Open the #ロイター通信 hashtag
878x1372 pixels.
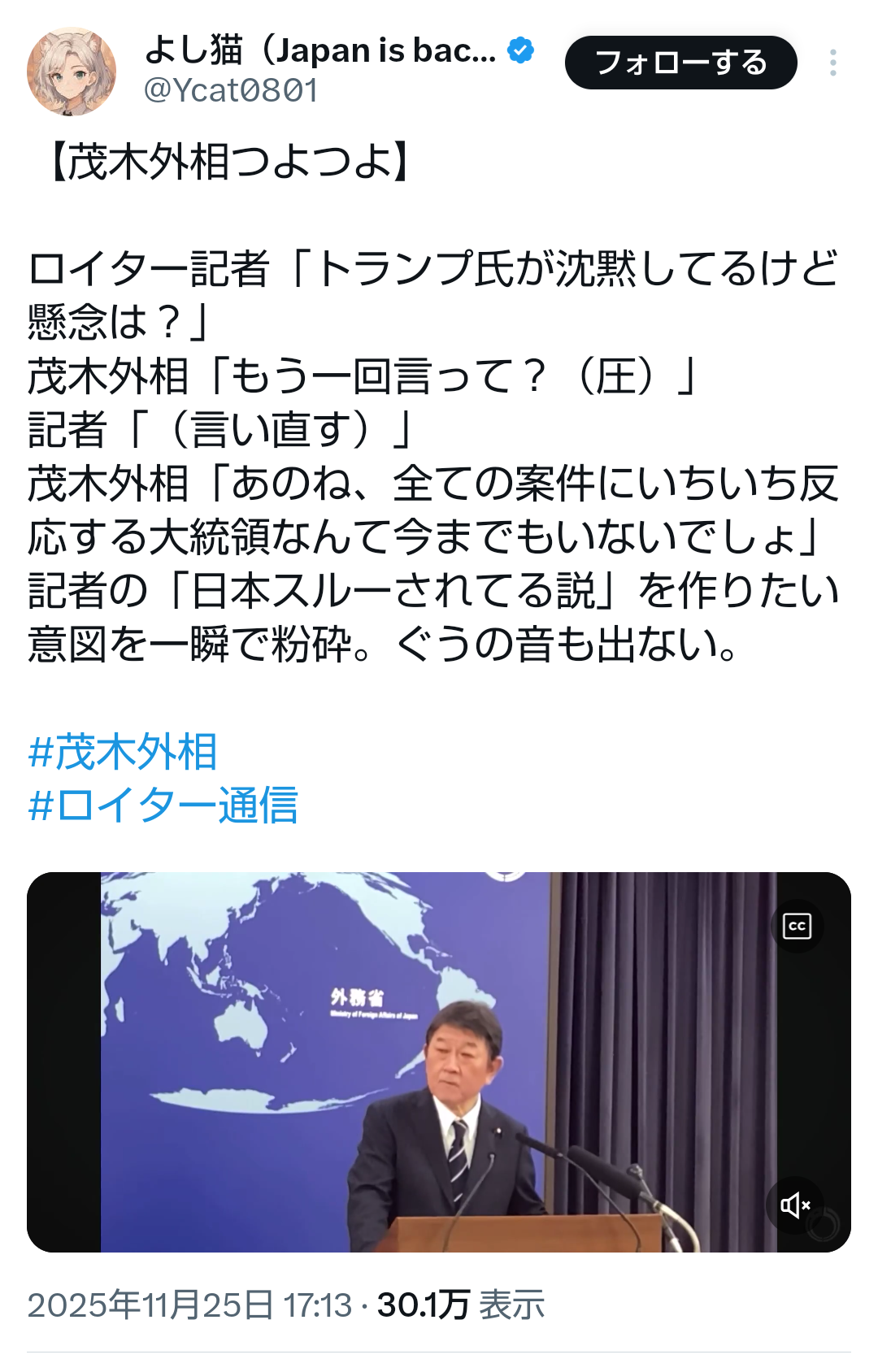163,805
